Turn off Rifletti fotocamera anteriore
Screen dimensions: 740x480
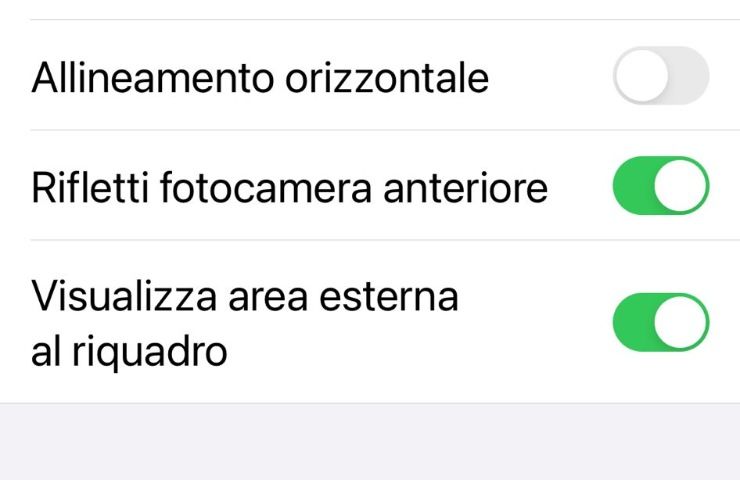click(661, 186)
